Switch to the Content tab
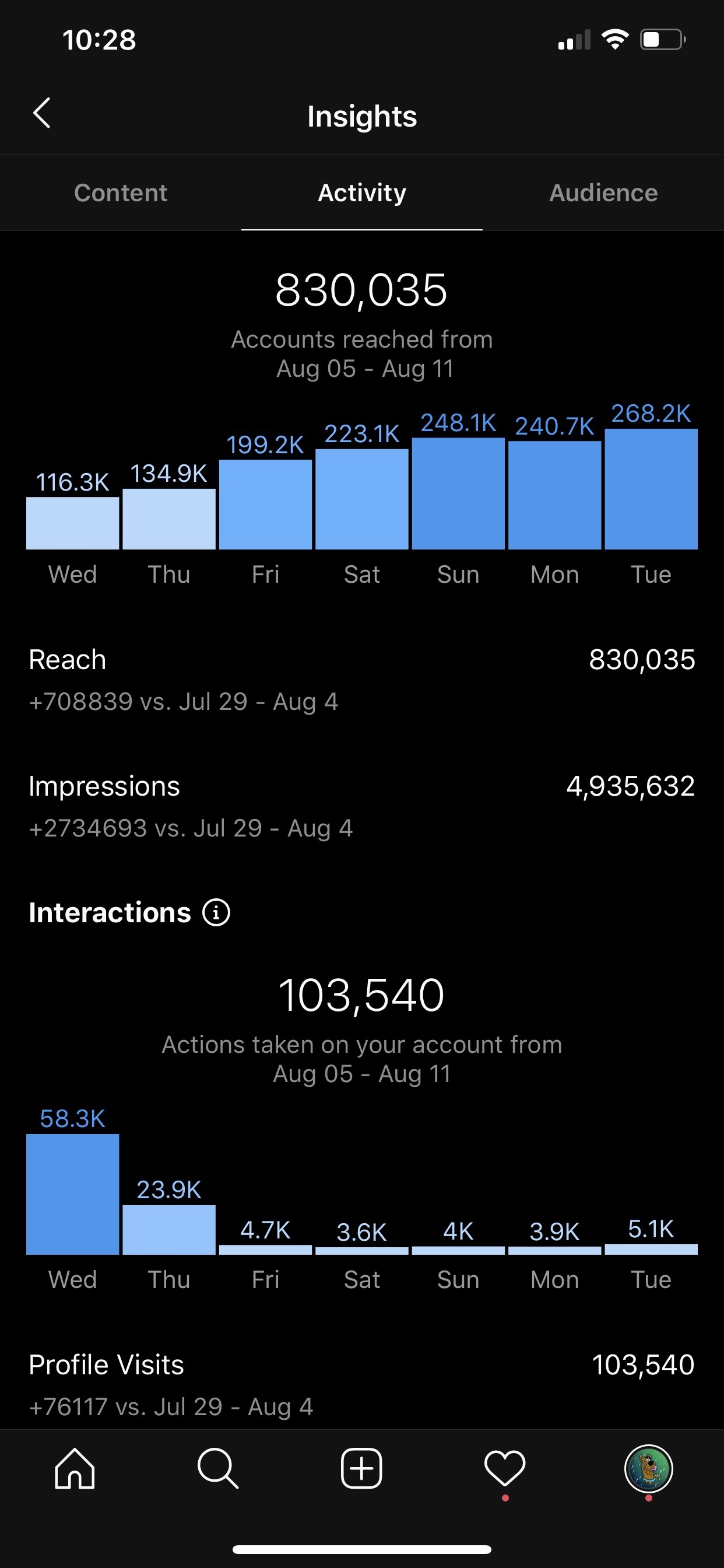Viewport: 724px width, 1568px height. click(x=121, y=193)
